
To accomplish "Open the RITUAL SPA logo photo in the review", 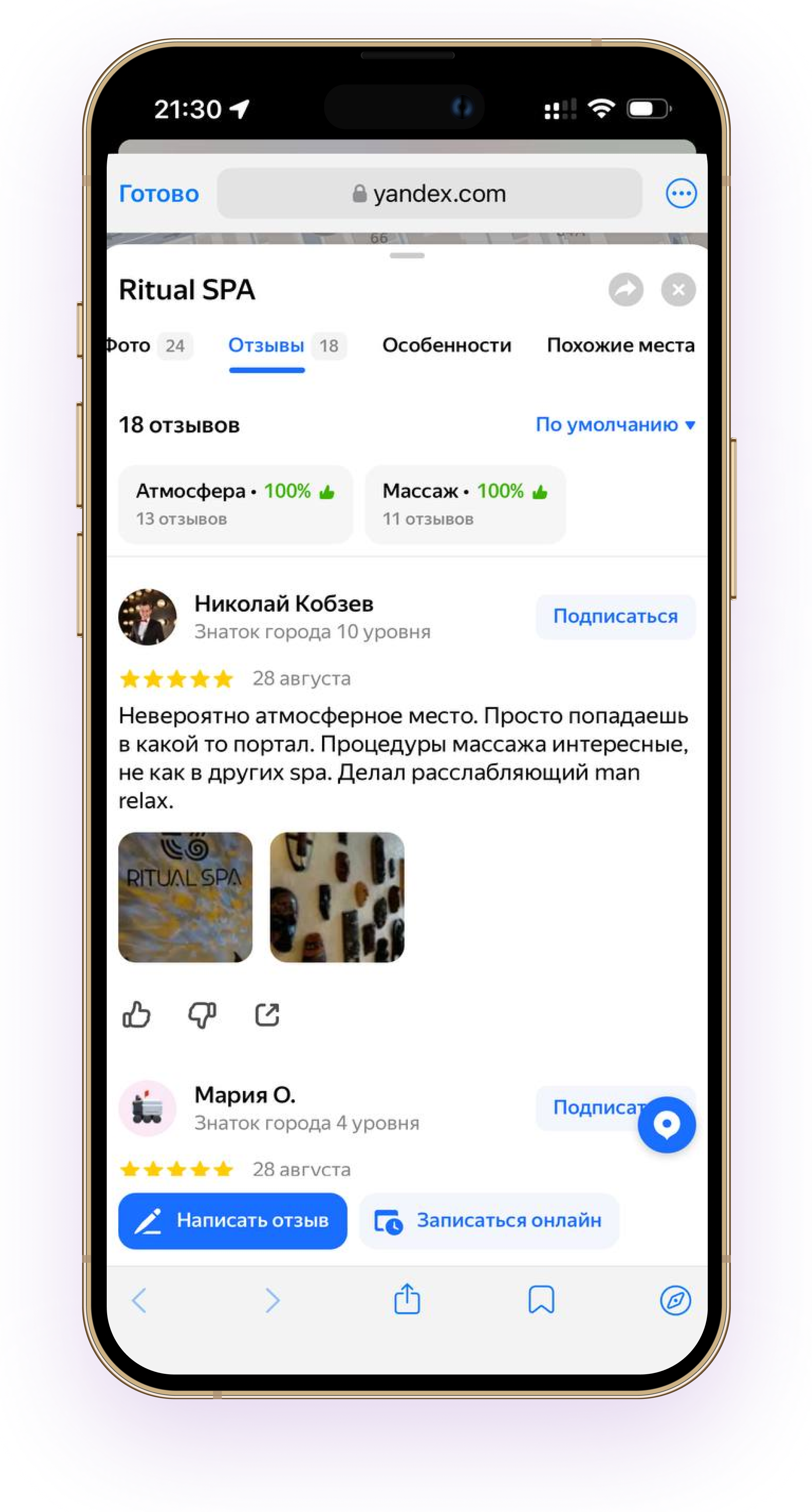I will 185,897.
